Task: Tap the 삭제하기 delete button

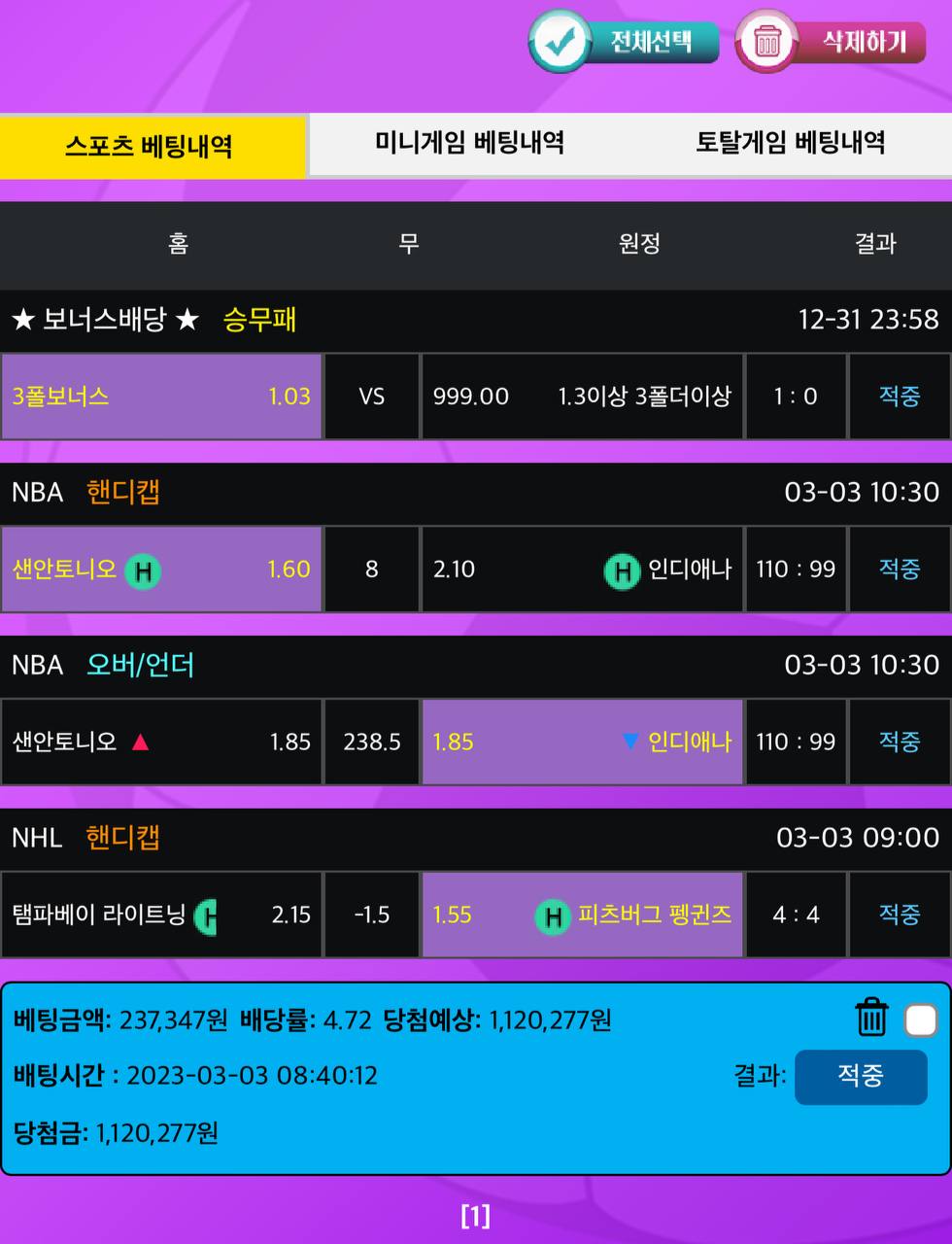Action: coord(831,42)
